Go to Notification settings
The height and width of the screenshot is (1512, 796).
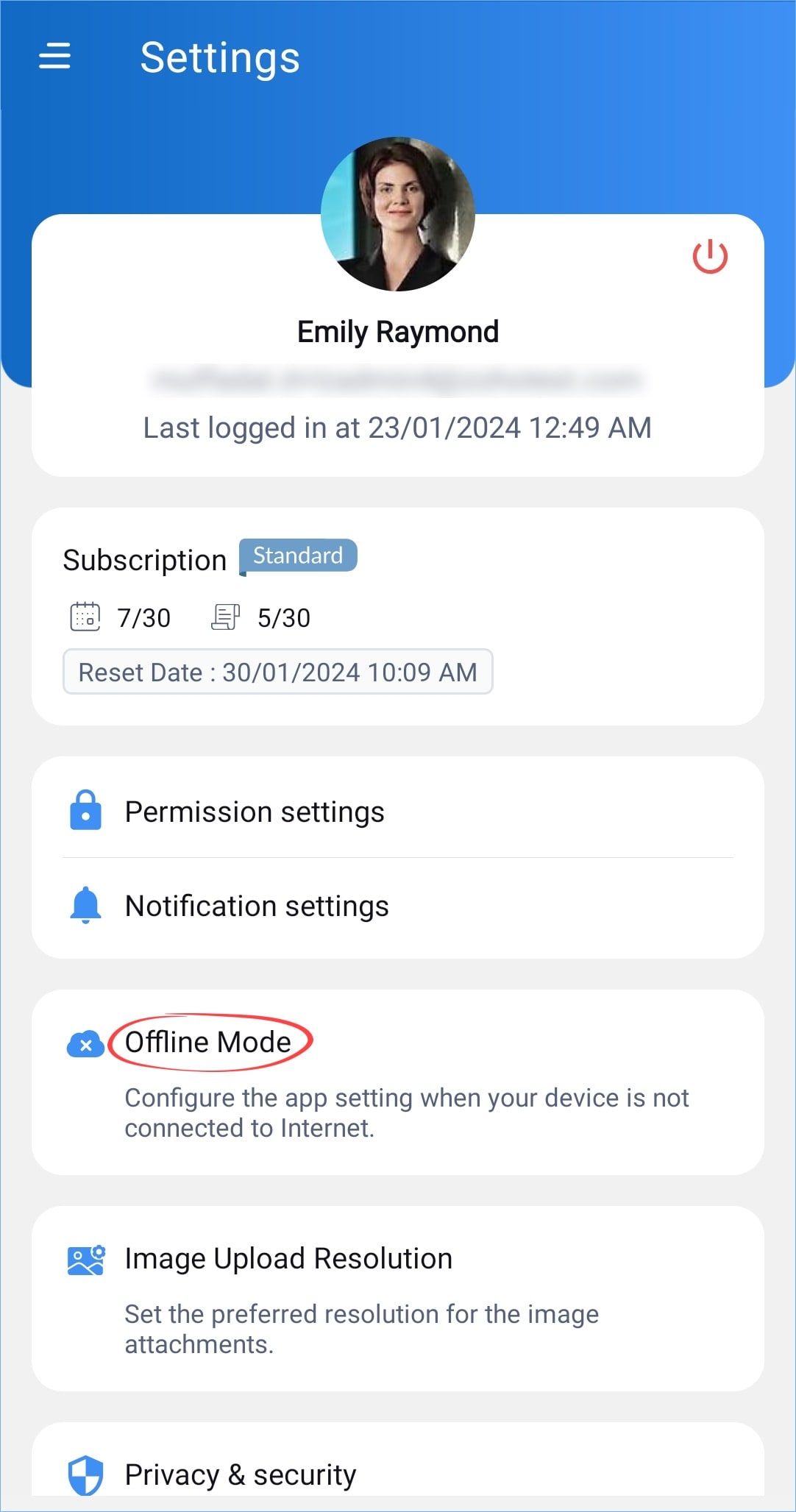point(257,906)
